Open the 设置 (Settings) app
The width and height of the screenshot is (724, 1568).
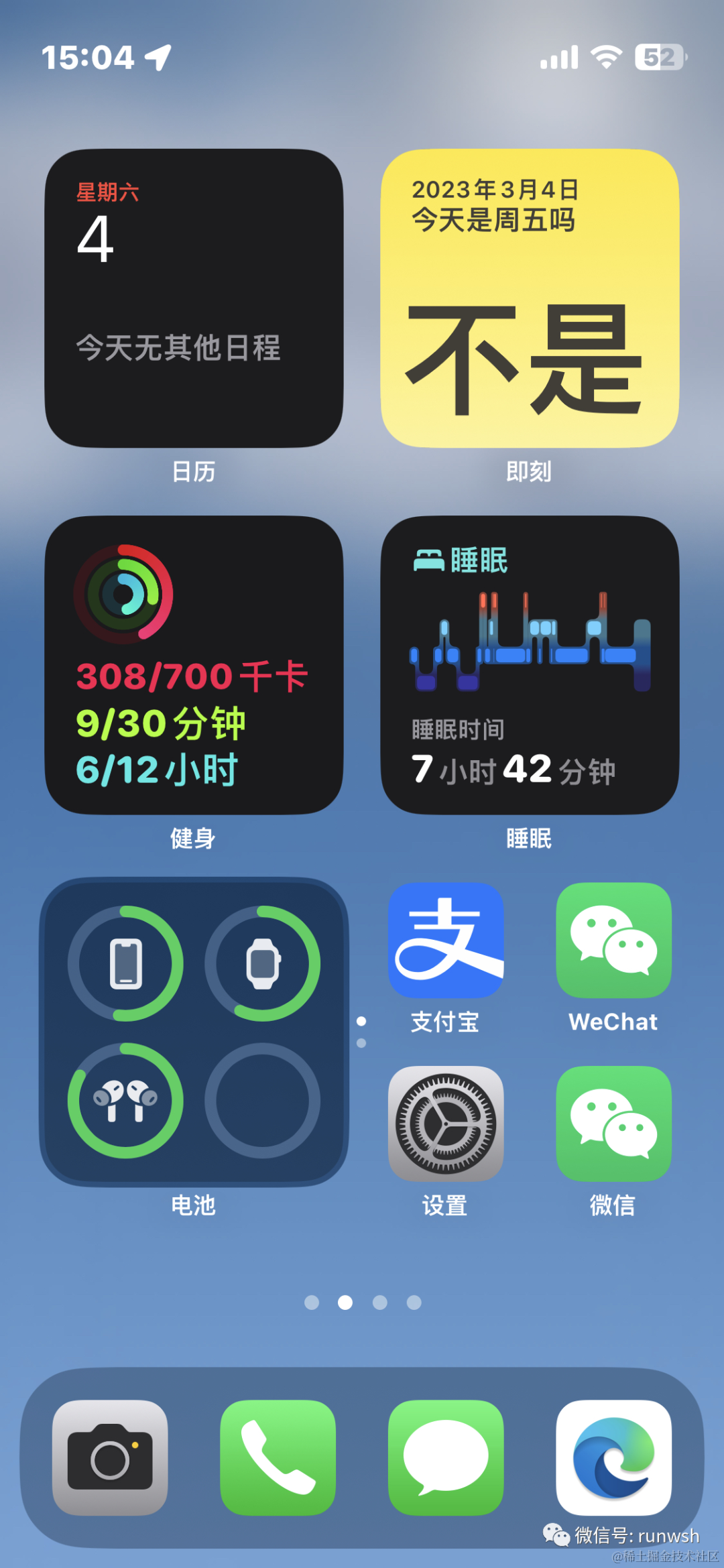pyautogui.click(x=445, y=1123)
